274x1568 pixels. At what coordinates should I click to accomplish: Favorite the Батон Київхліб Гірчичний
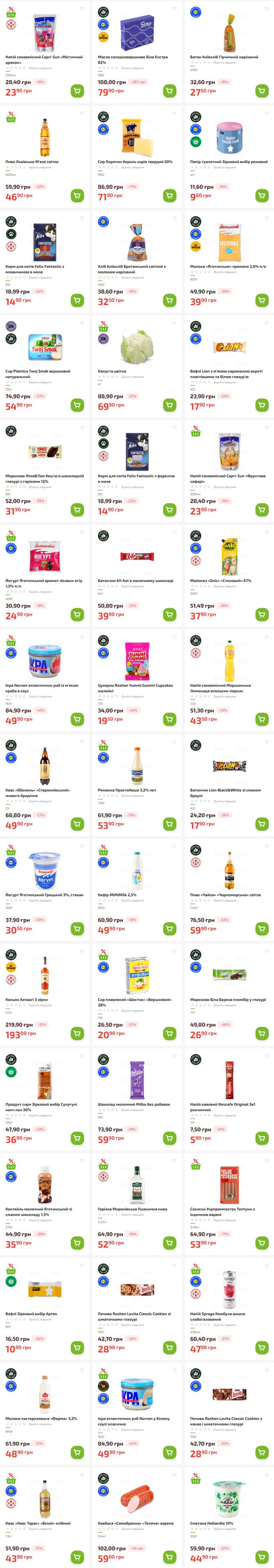[x=266, y=9]
